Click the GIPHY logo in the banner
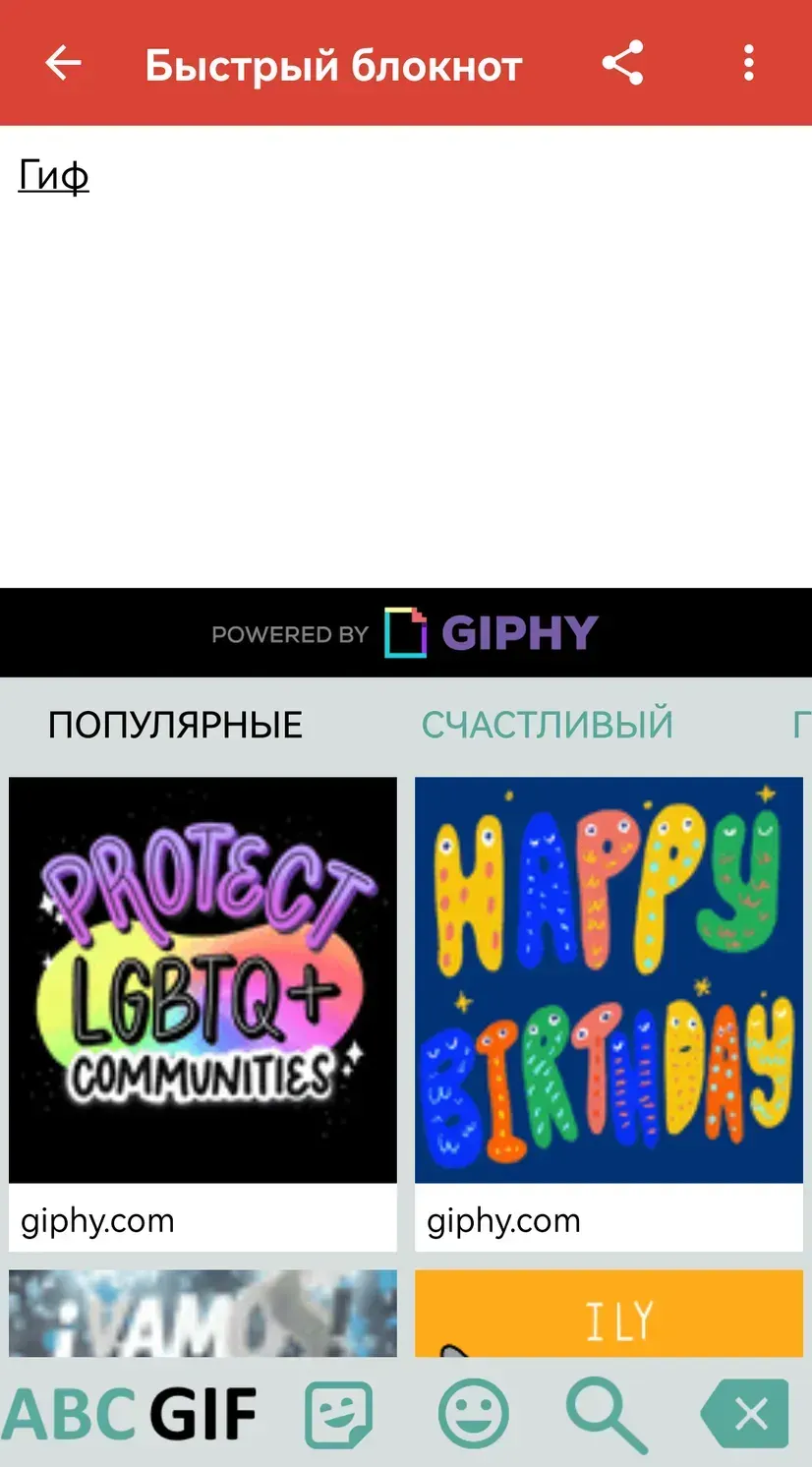812x1467 pixels. 519,632
